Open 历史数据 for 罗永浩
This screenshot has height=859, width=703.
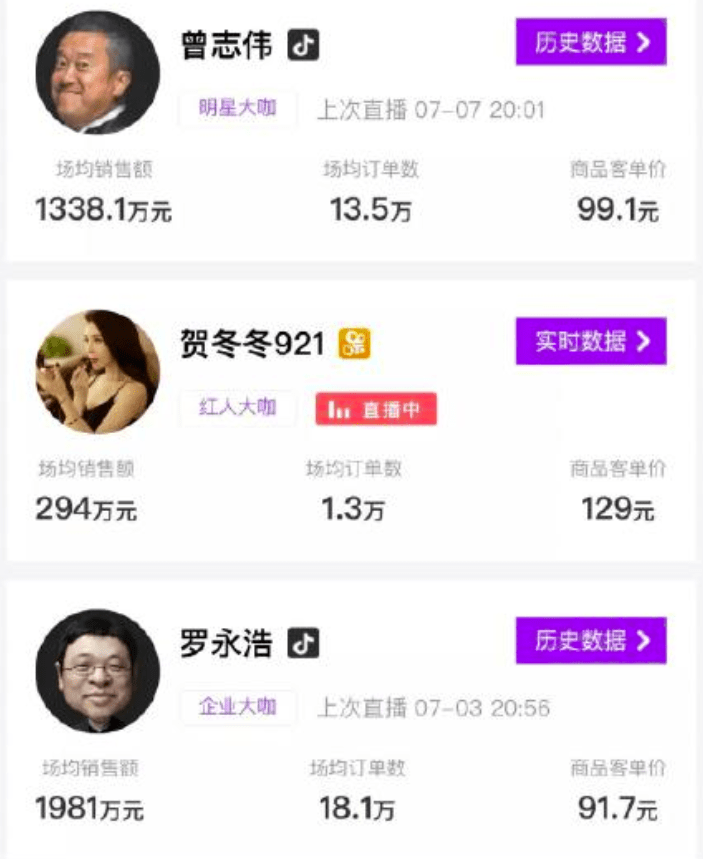point(591,640)
